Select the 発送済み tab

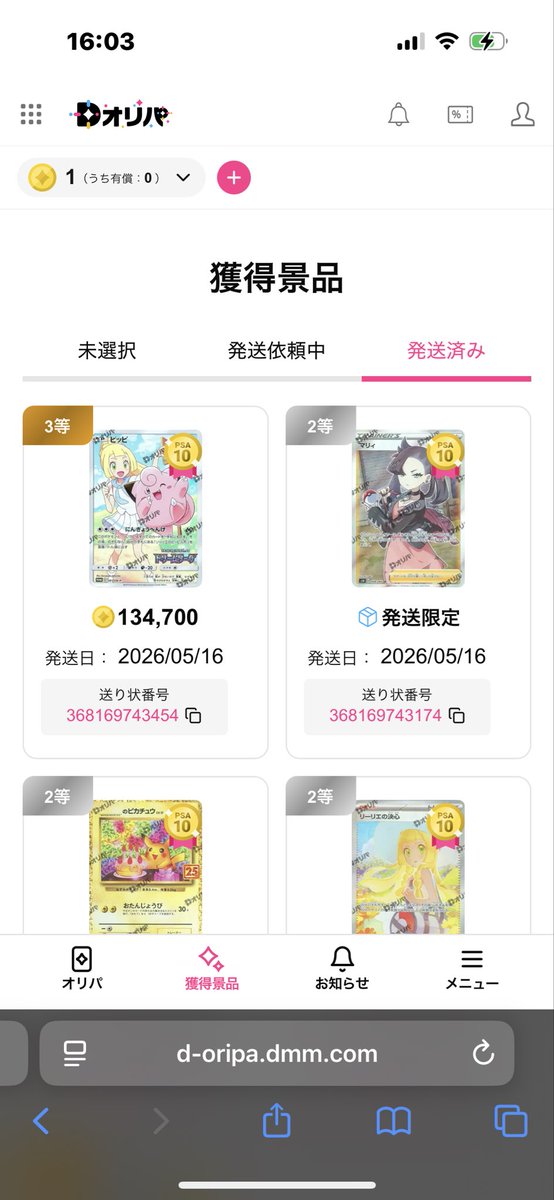pyautogui.click(x=446, y=351)
